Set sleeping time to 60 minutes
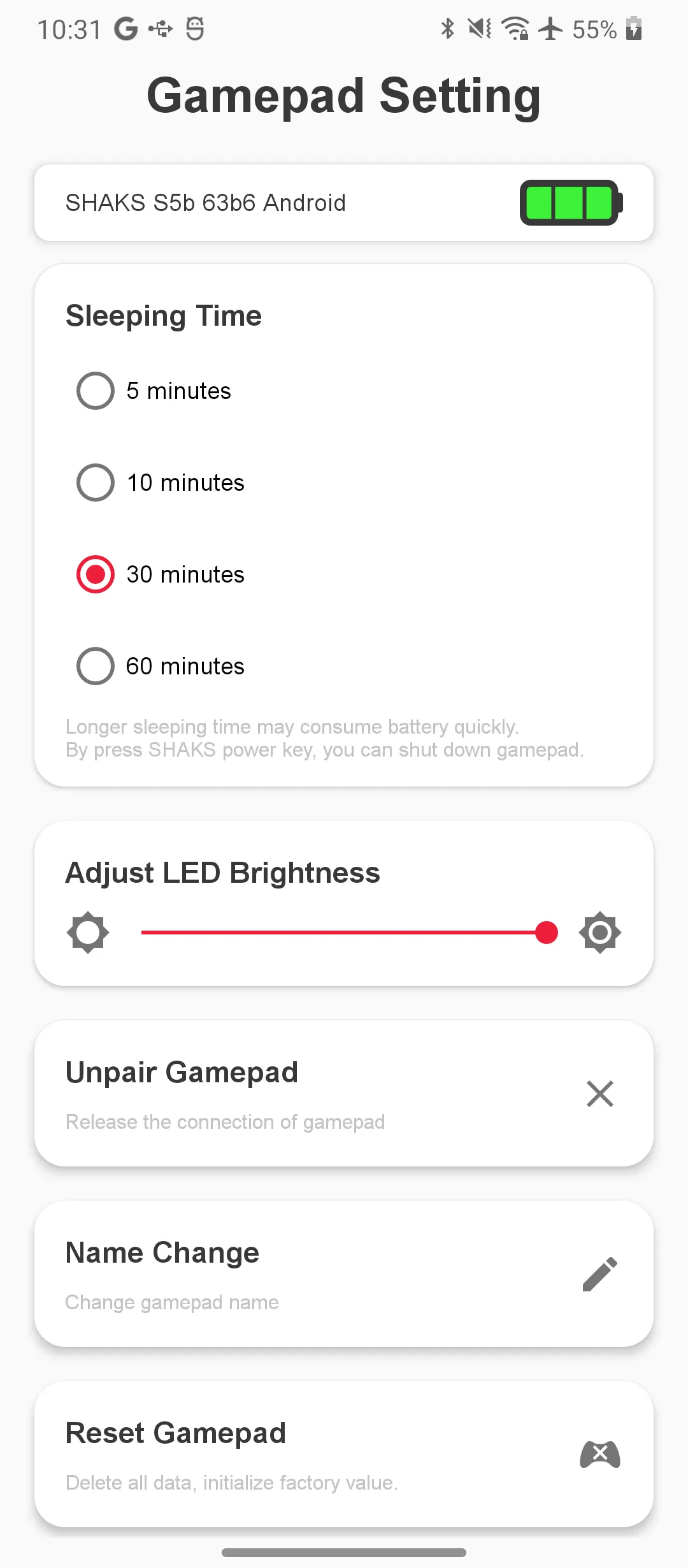 point(96,666)
